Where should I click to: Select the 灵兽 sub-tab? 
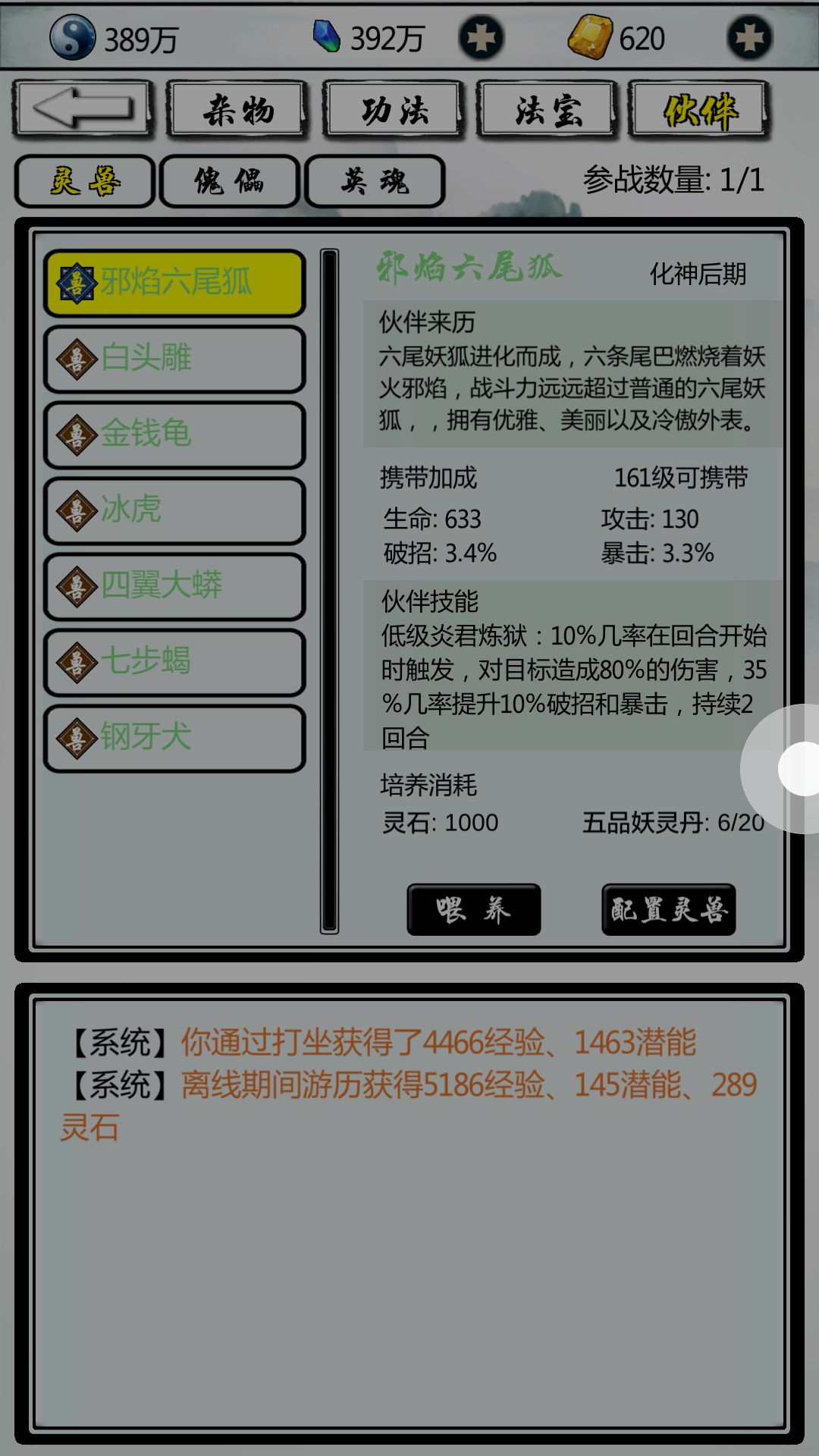click(x=85, y=181)
